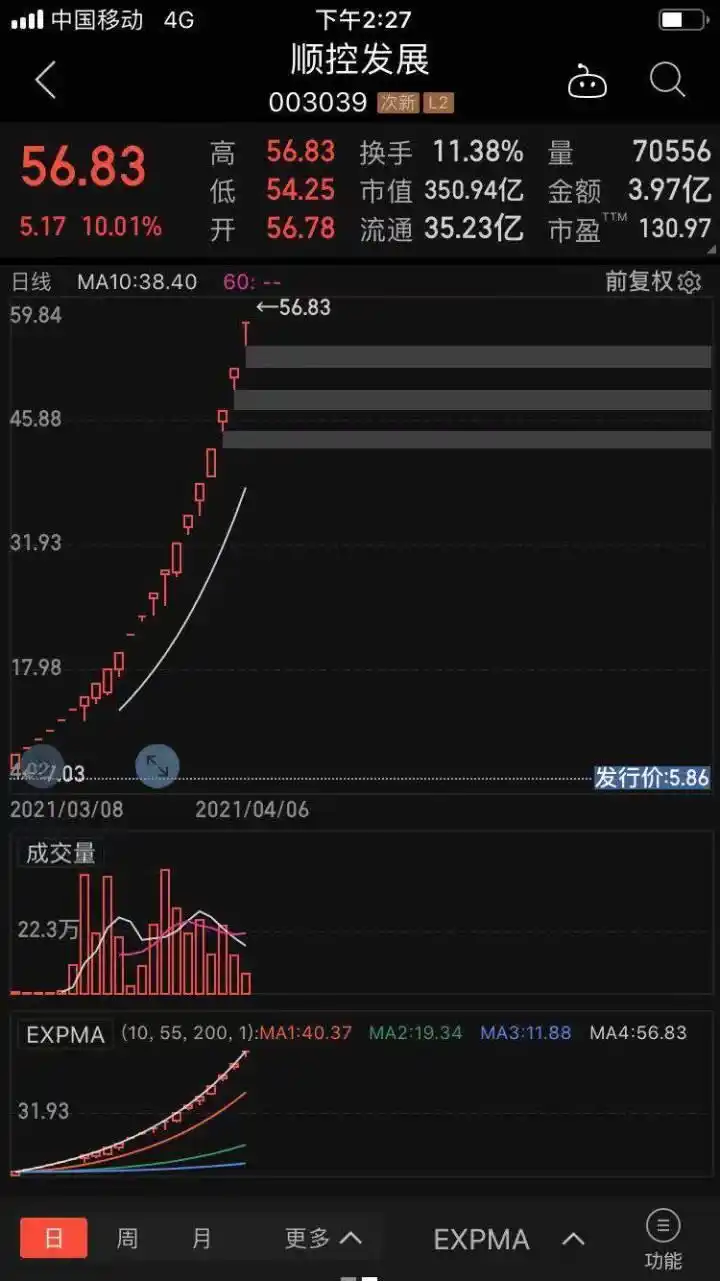The image size is (720, 1281).
Task: Open the robot assistant icon
Action: click(587, 82)
